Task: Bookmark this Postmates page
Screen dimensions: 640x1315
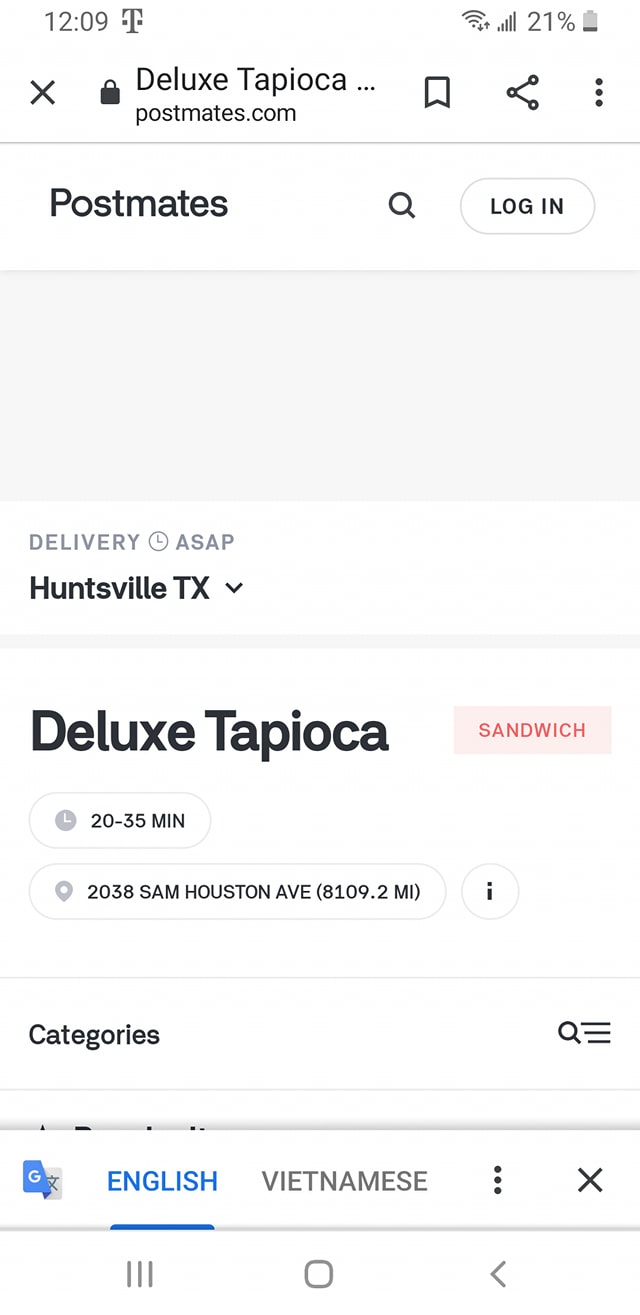Action: 437,94
